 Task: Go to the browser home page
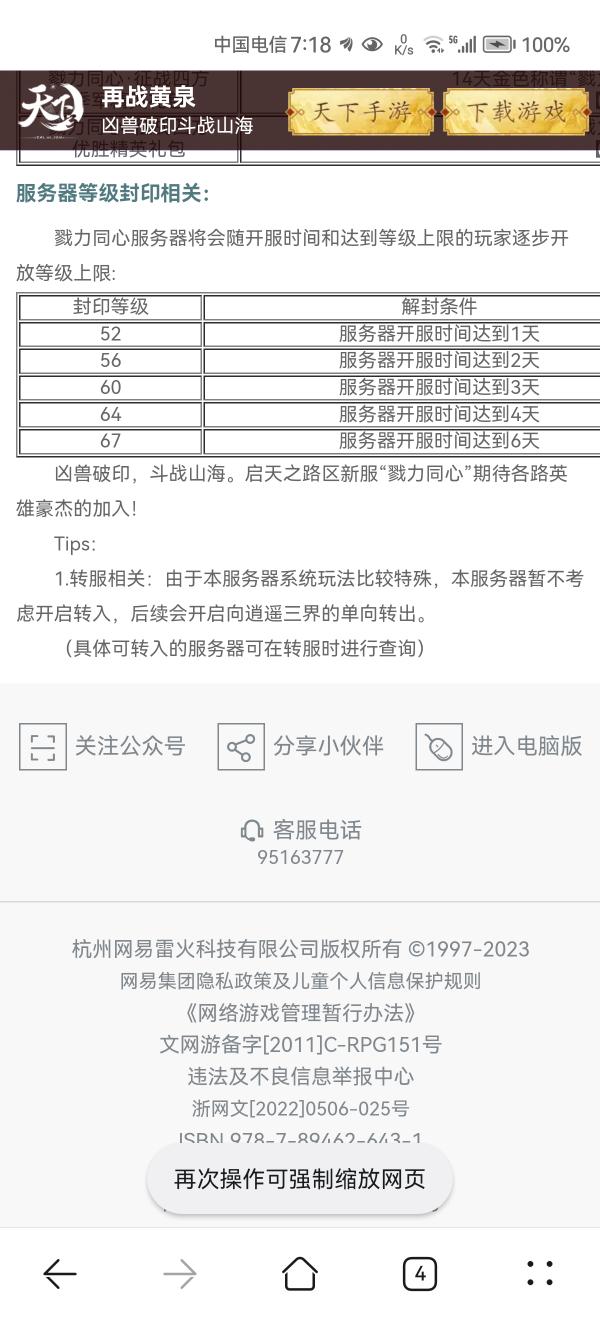[300, 1273]
